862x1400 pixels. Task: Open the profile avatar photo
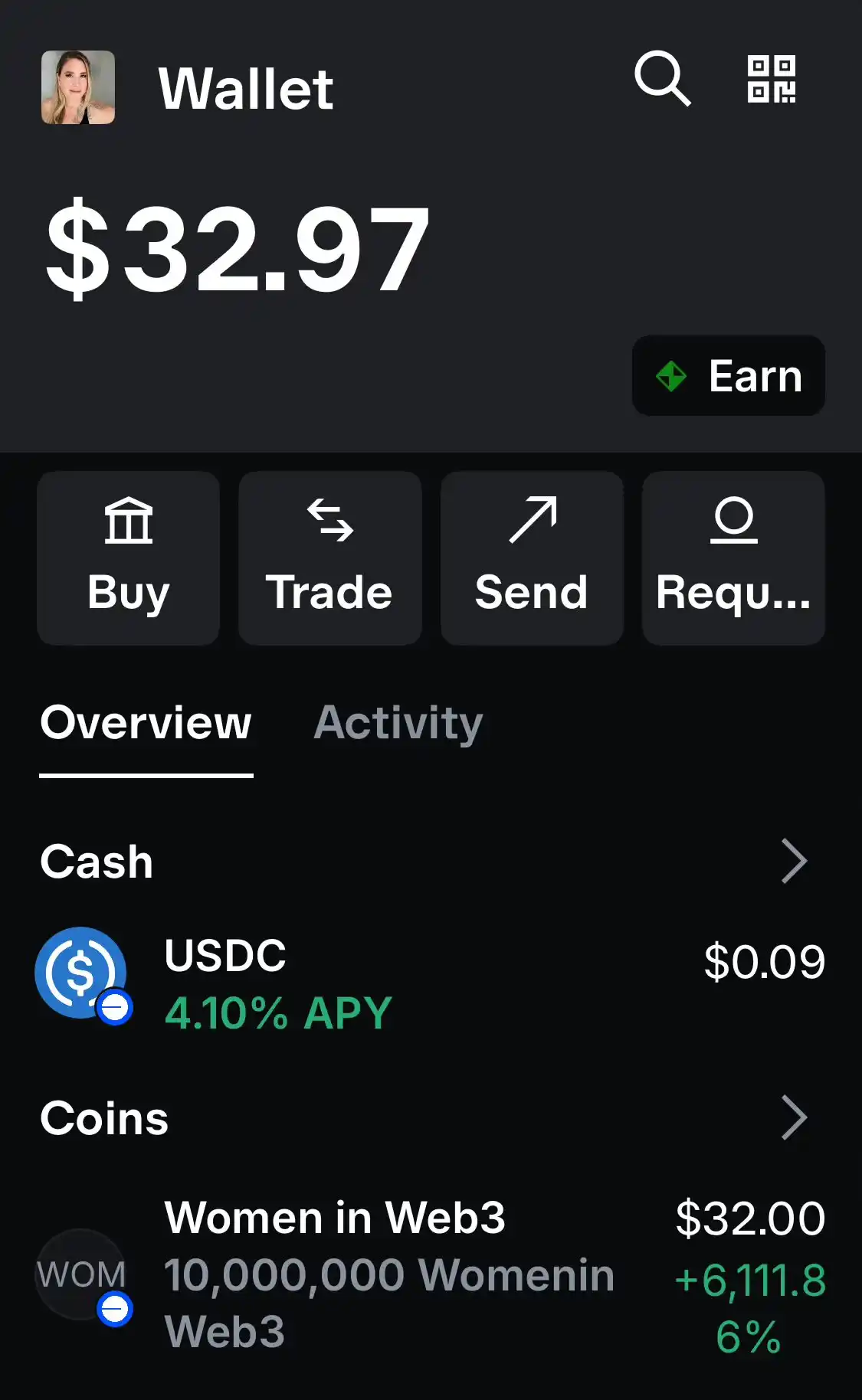point(78,87)
